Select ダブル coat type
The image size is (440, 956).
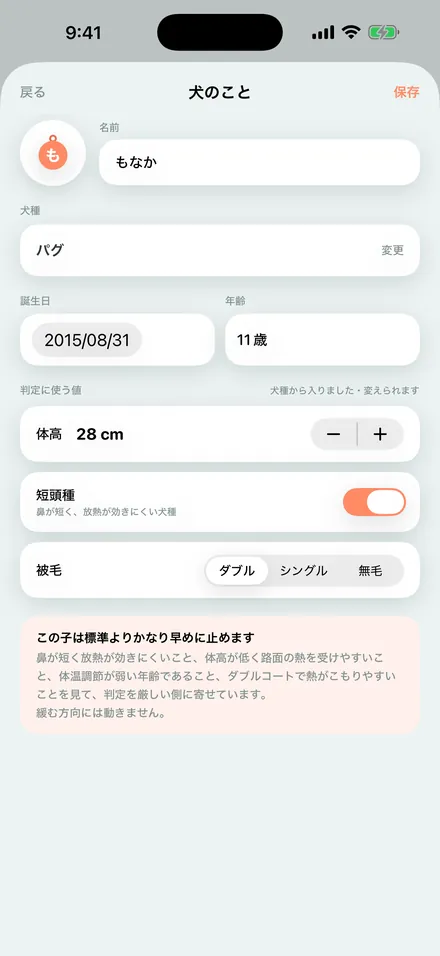pos(237,571)
